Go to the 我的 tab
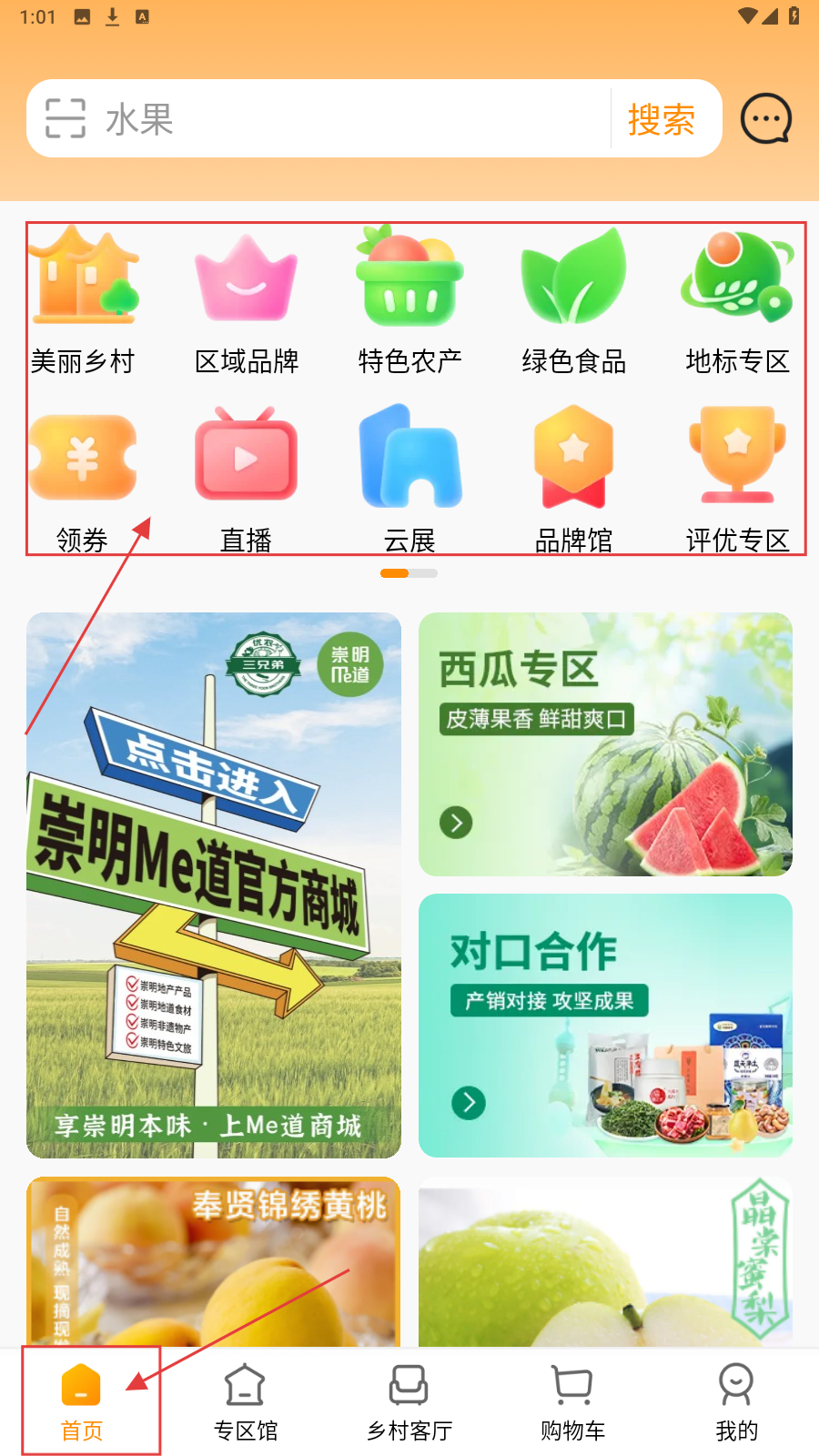Screen dimensions: 819x1456 tap(736, 1402)
